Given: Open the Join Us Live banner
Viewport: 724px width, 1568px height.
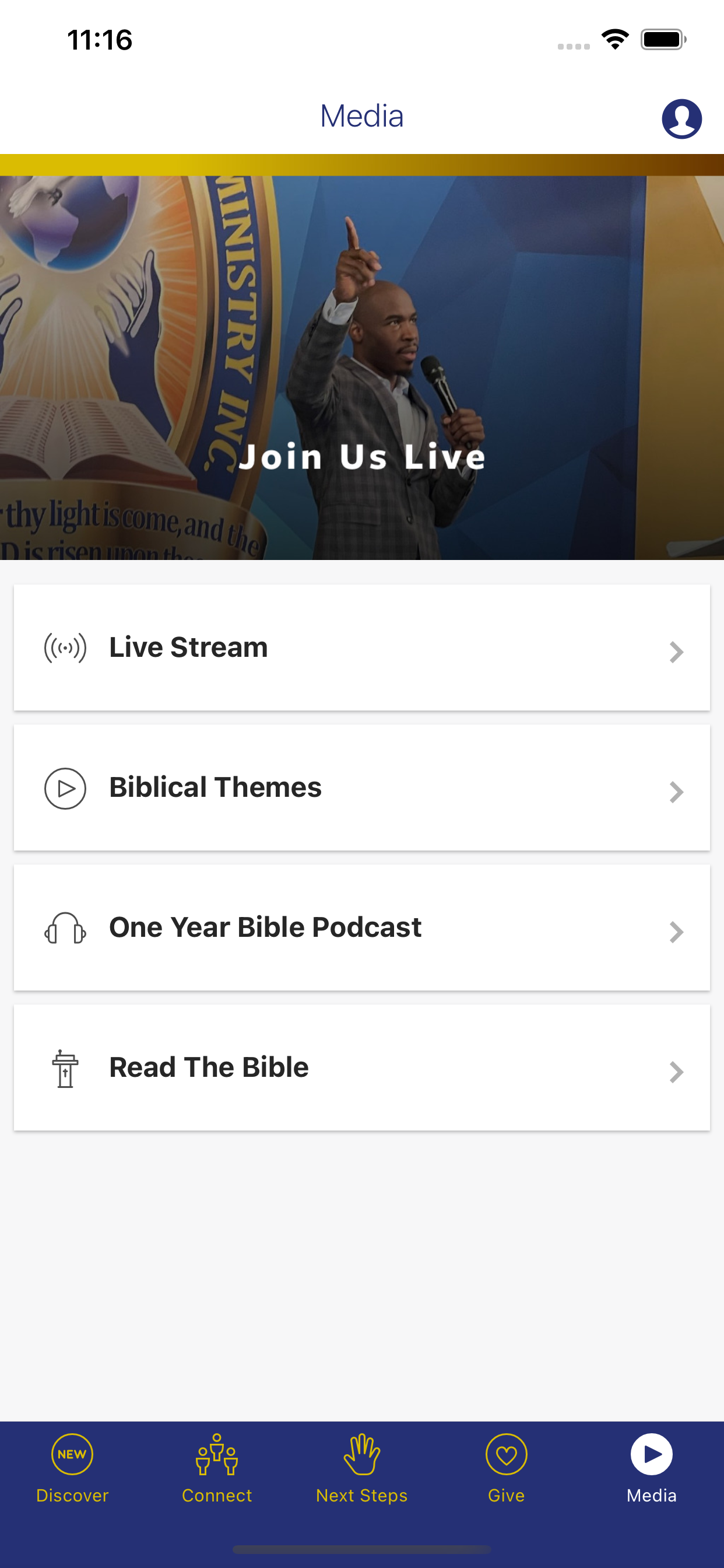Looking at the screenshot, I should [362, 367].
